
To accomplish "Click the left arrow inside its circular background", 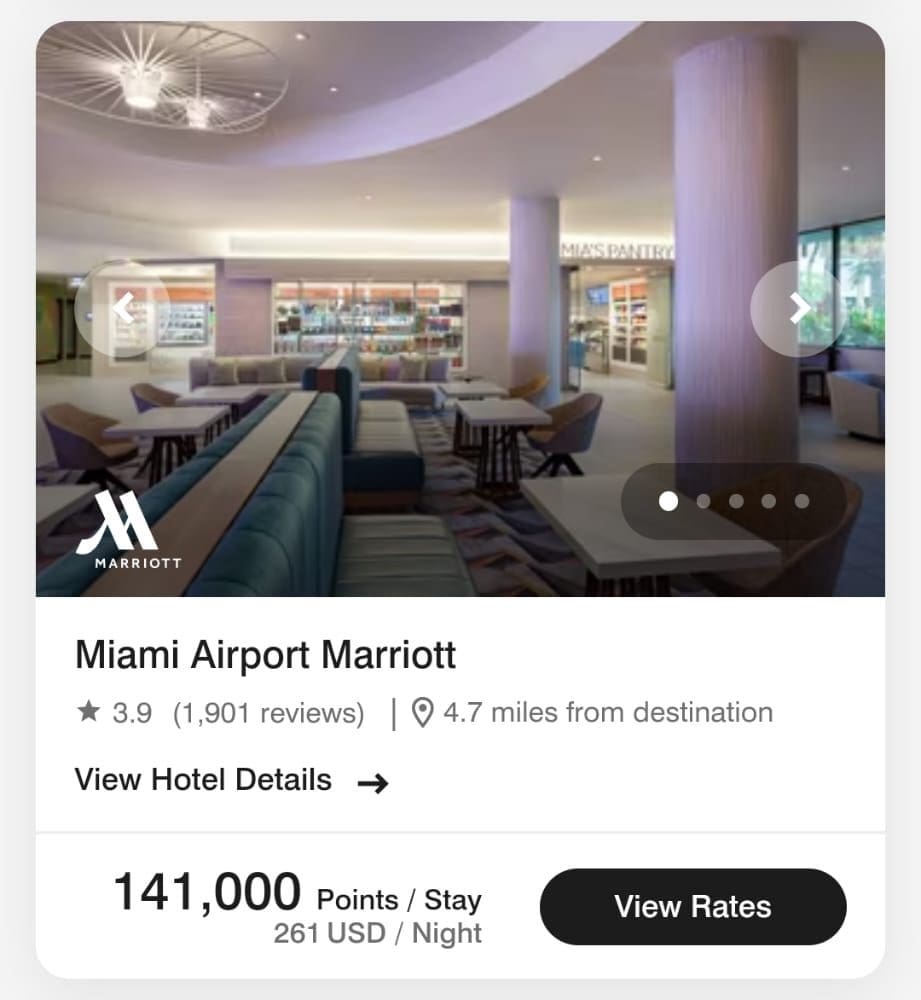I will tap(125, 308).
